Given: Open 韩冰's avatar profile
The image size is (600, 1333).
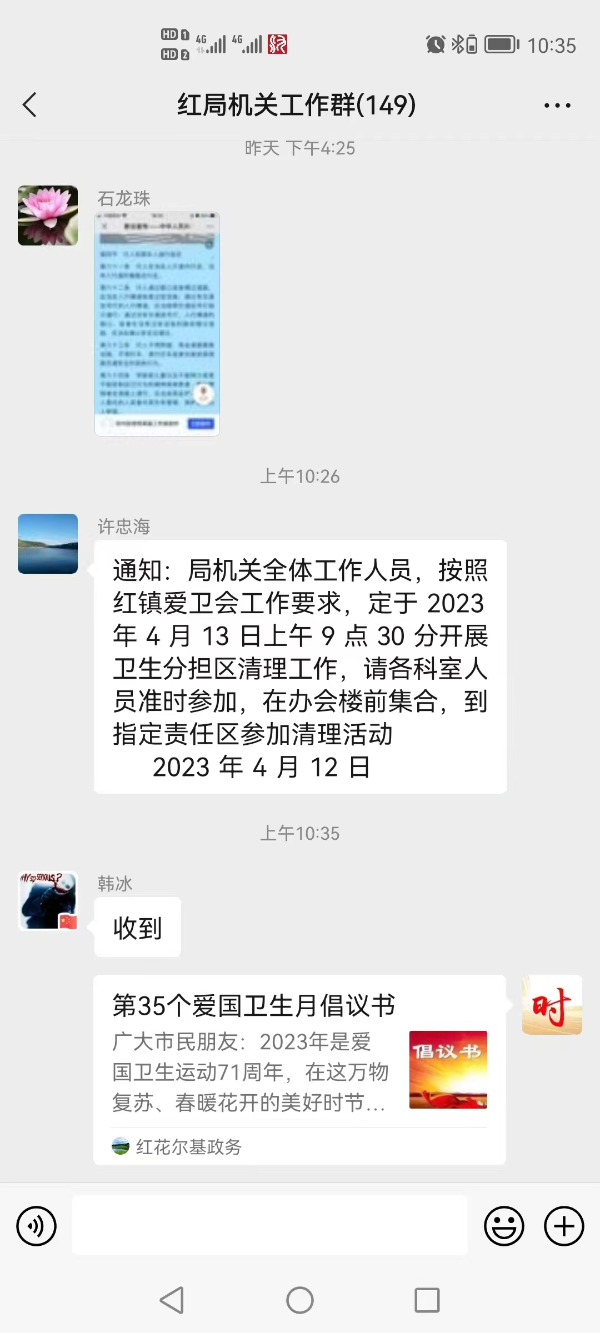Looking at the screenshot, I should [x=48, y=901].
